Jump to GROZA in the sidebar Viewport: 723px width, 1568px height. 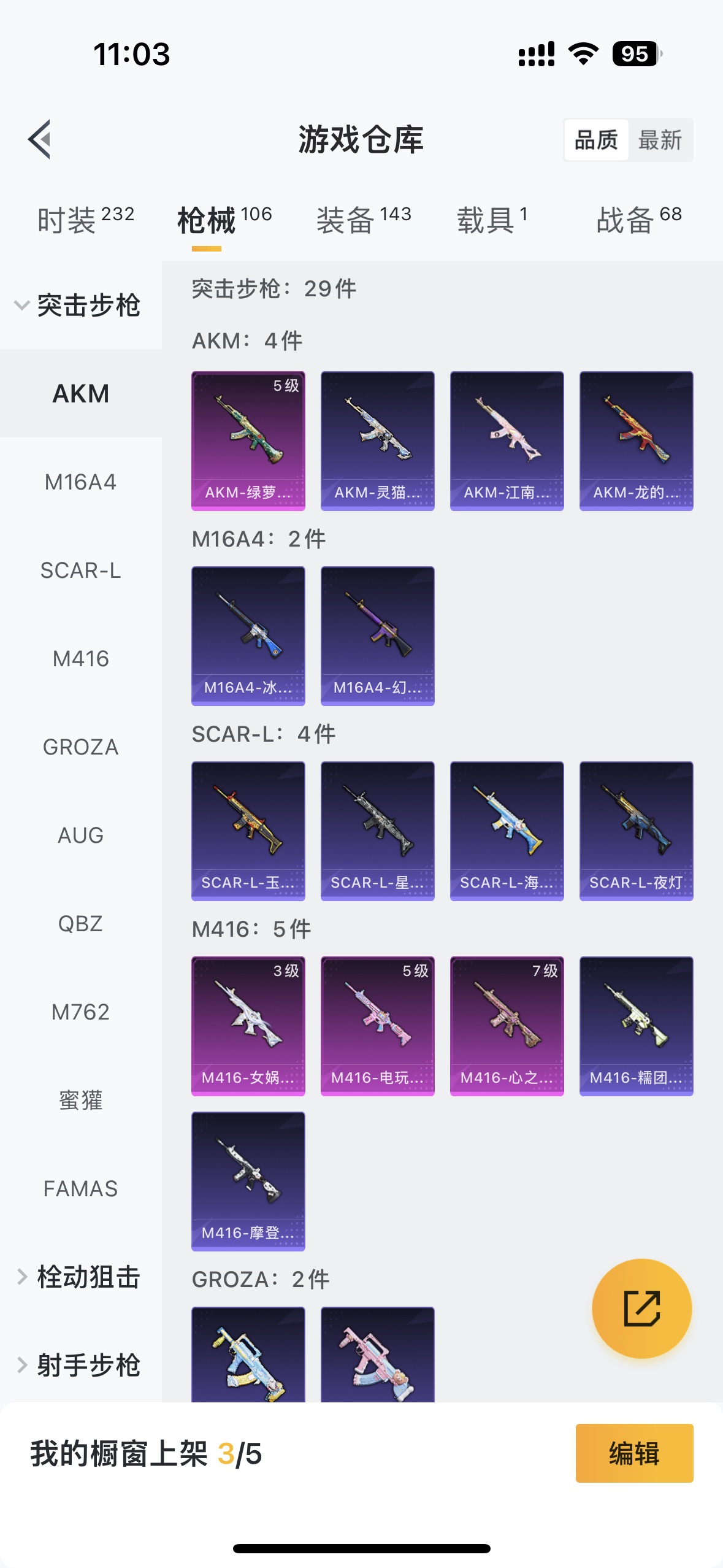(x=81, y=747)
